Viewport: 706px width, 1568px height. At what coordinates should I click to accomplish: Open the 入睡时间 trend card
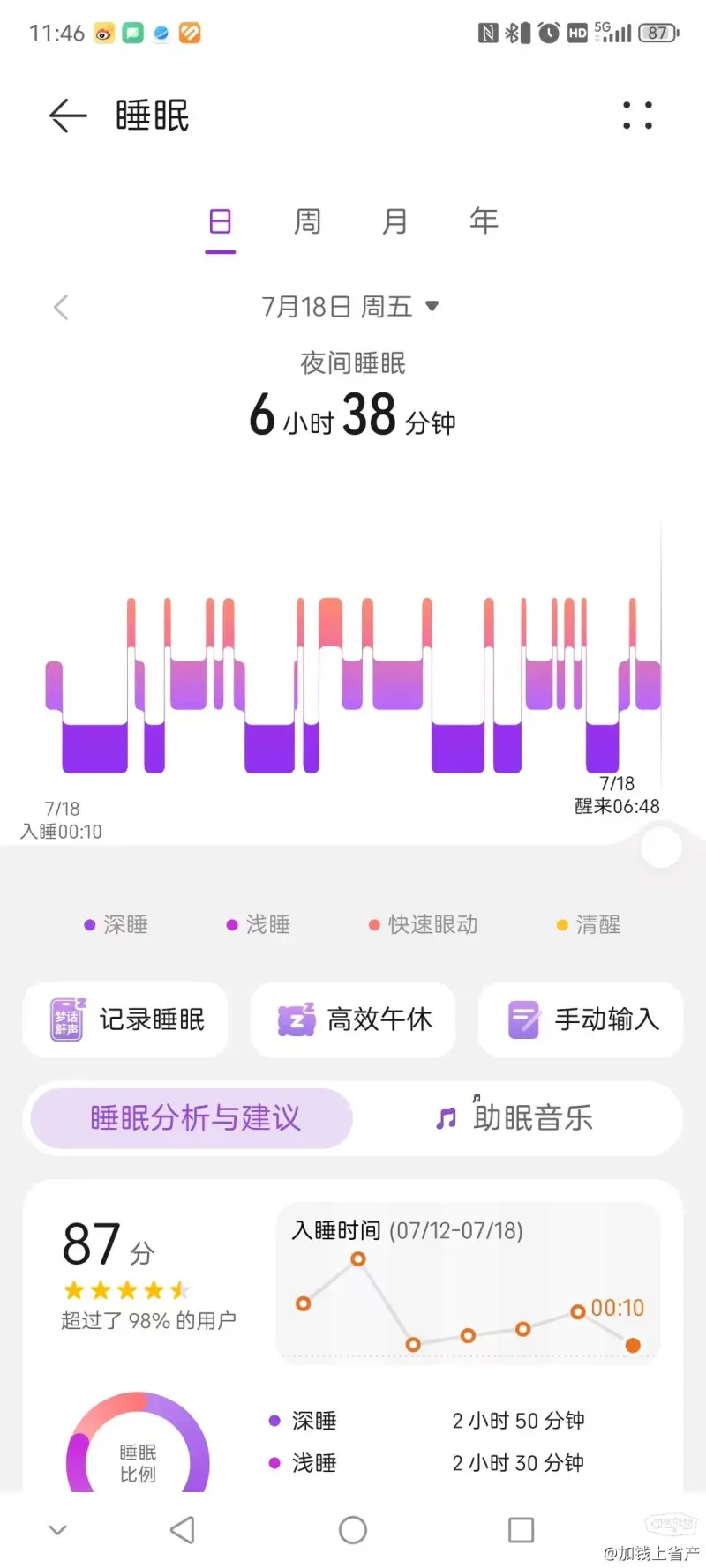point(469,1283)
